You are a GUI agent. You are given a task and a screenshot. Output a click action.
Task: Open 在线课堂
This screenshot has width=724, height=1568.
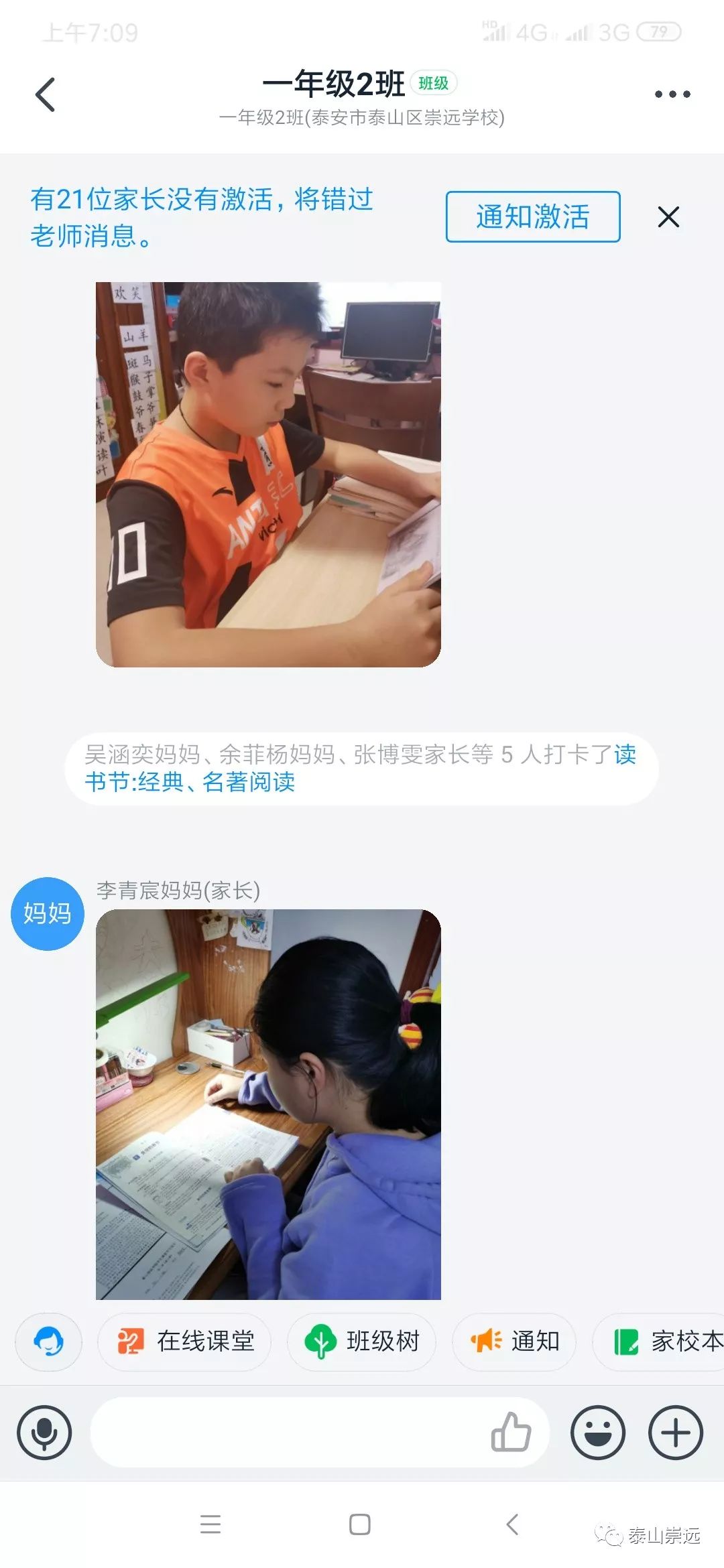[185, 1342]
